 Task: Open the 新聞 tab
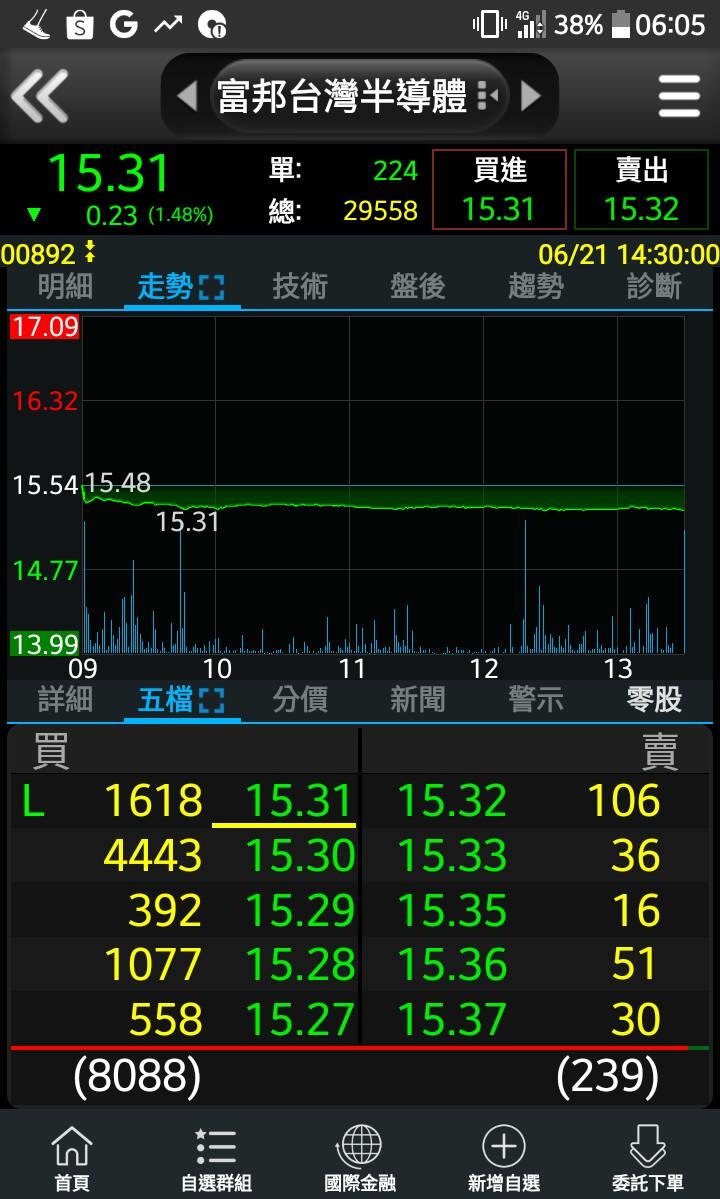[x=418, y=699]
